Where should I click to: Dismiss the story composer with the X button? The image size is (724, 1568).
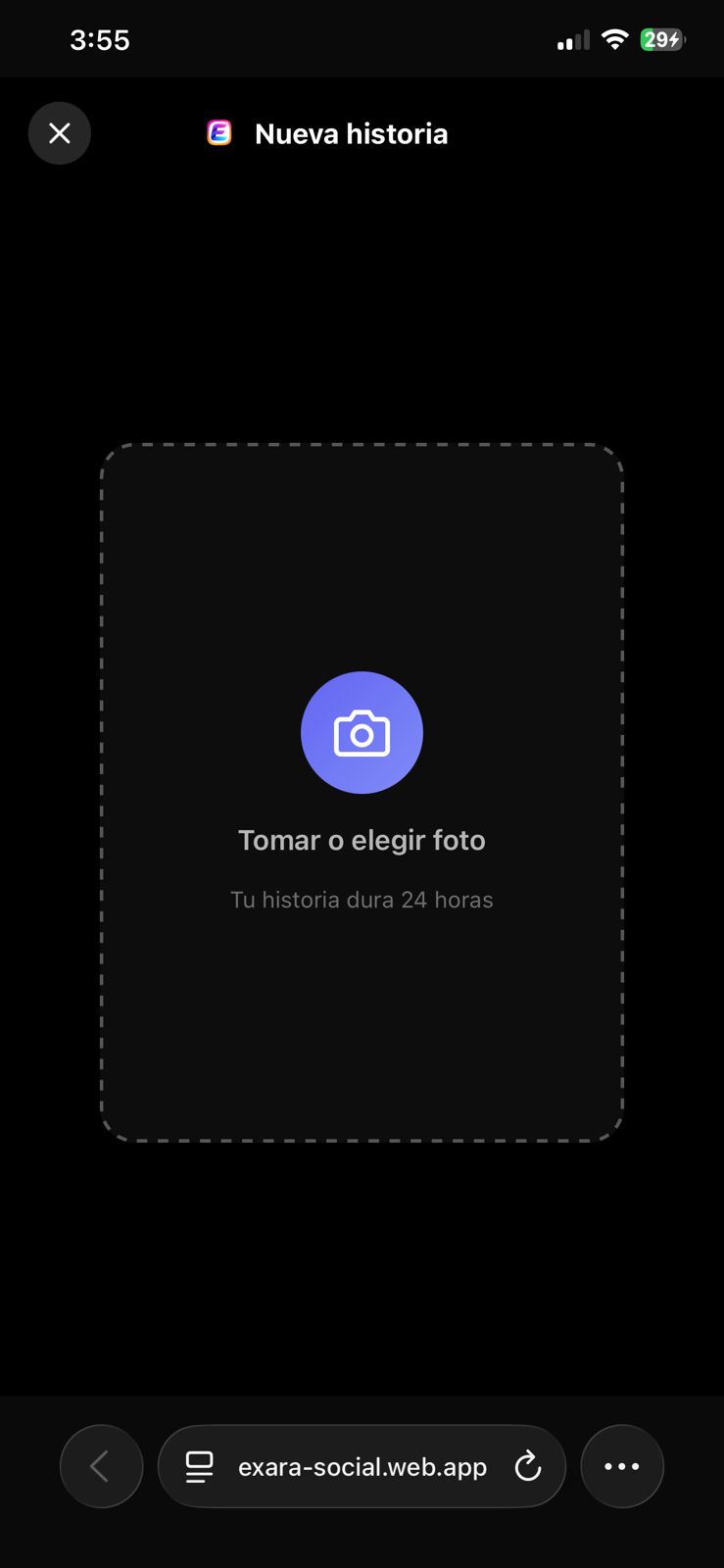pyautogui.click(x=60, y=132)
